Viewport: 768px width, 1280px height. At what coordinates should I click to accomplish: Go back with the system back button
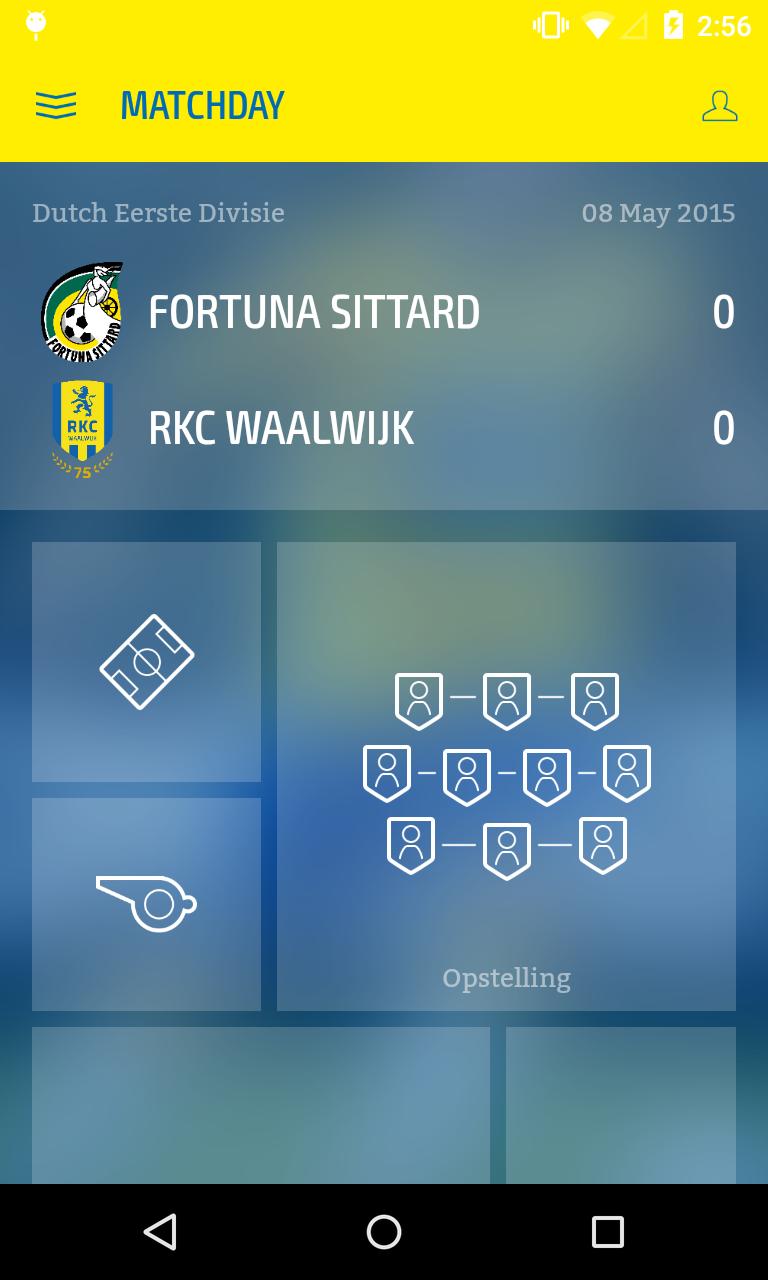tap(160, 1232)
